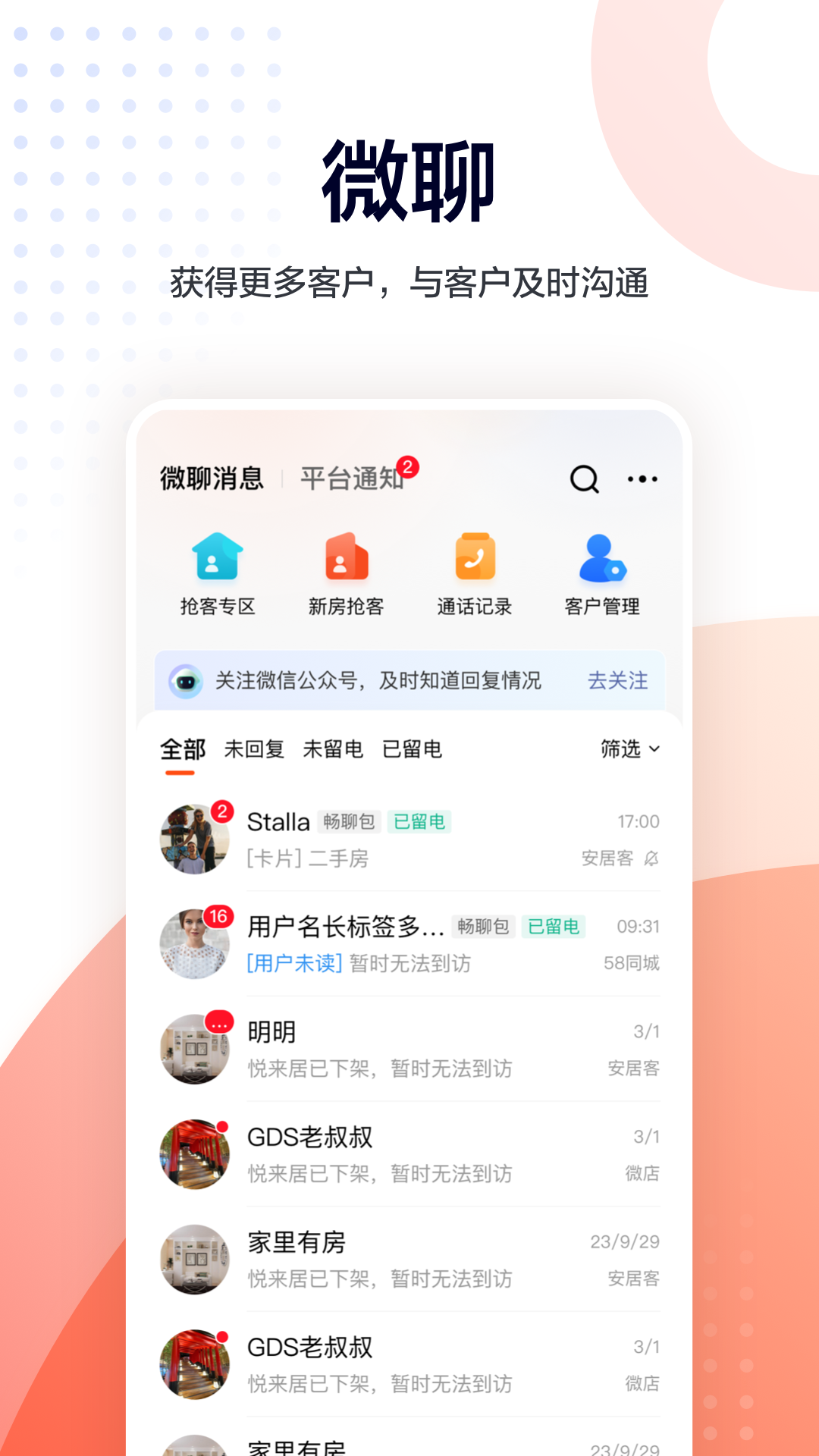The image size is (819, 1456).
Task: Tap the unread badge on 明明 avatar
Action: 219,1021
